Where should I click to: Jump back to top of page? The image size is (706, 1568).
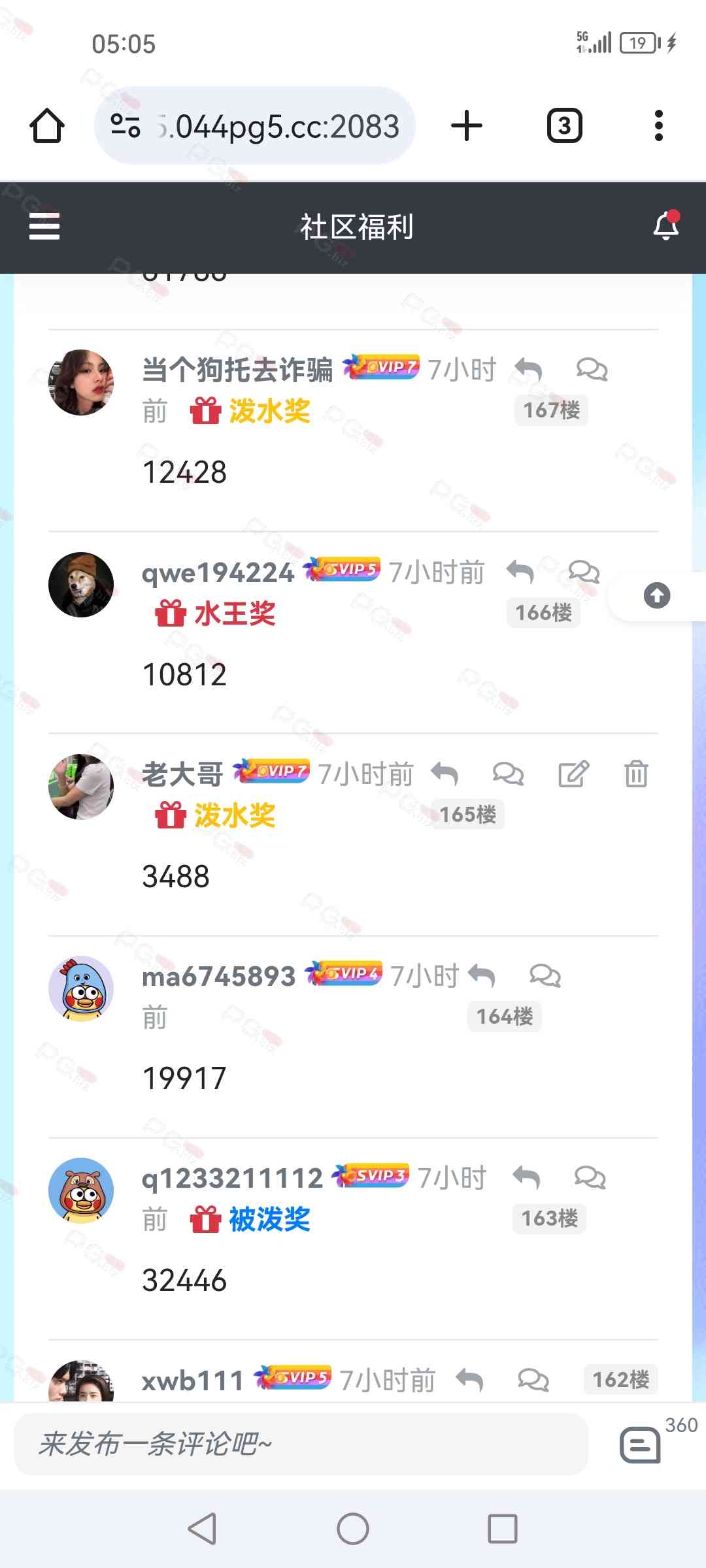click(x=657, y=595)
